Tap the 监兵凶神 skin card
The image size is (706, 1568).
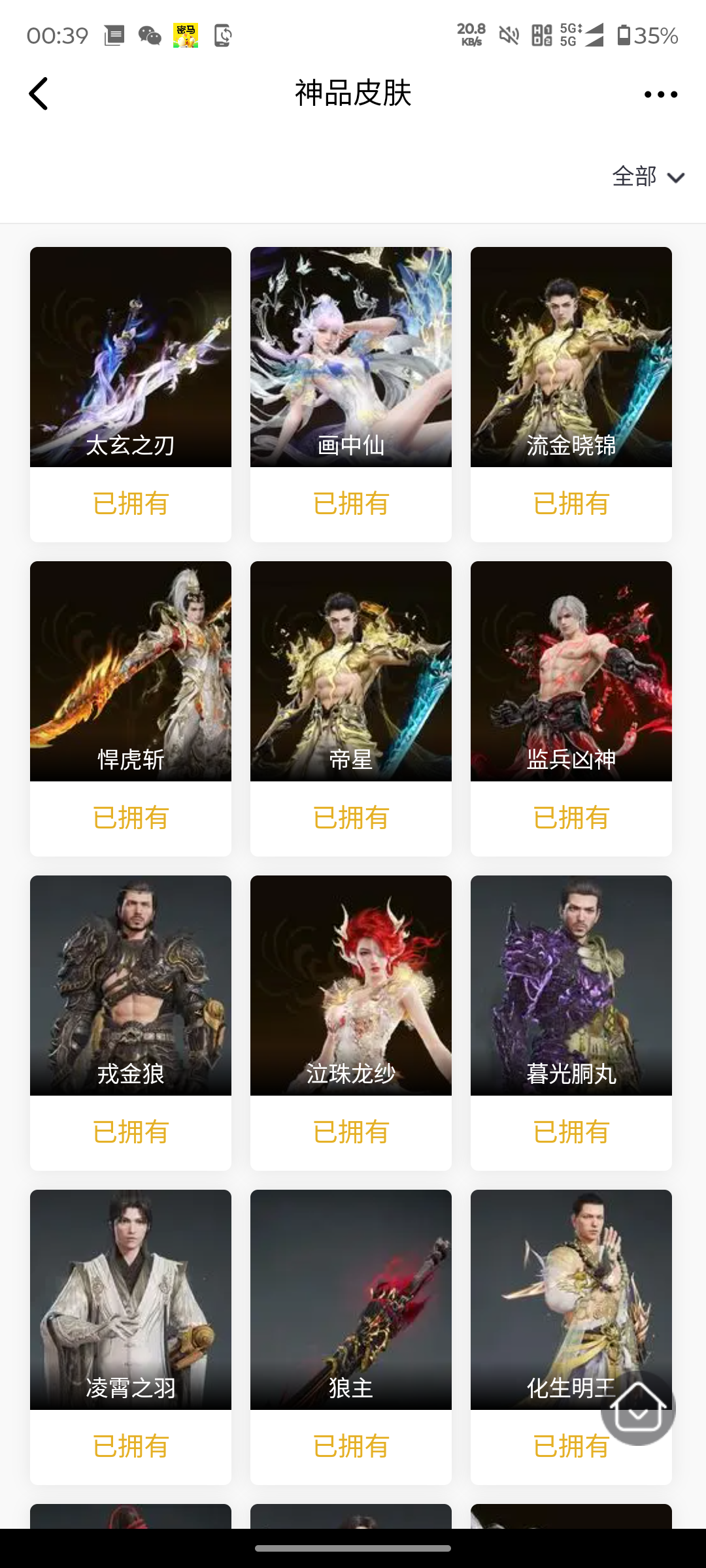(x=571, y=671)
